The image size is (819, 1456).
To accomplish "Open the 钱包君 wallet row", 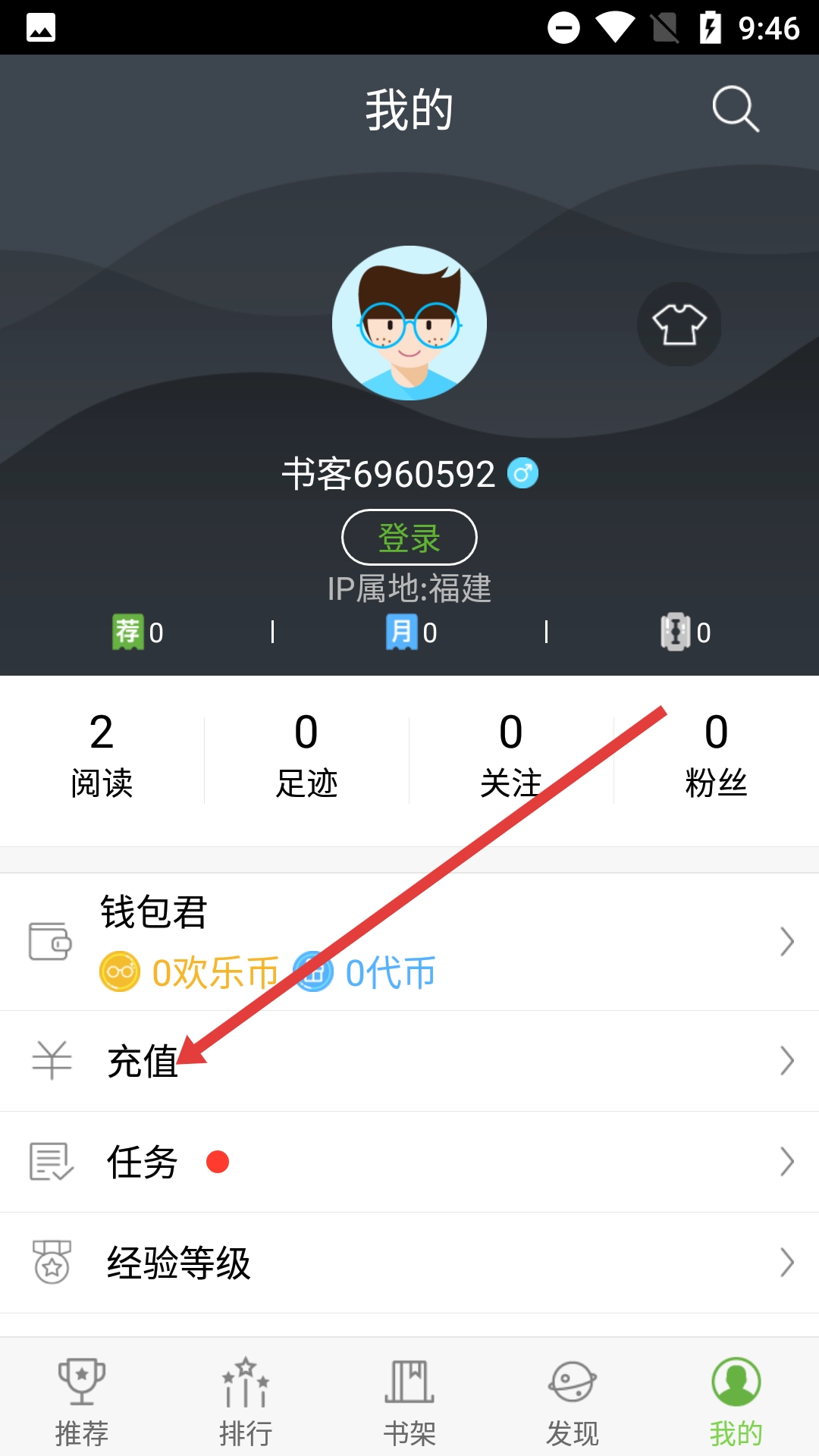I will [x=409, y=942].
